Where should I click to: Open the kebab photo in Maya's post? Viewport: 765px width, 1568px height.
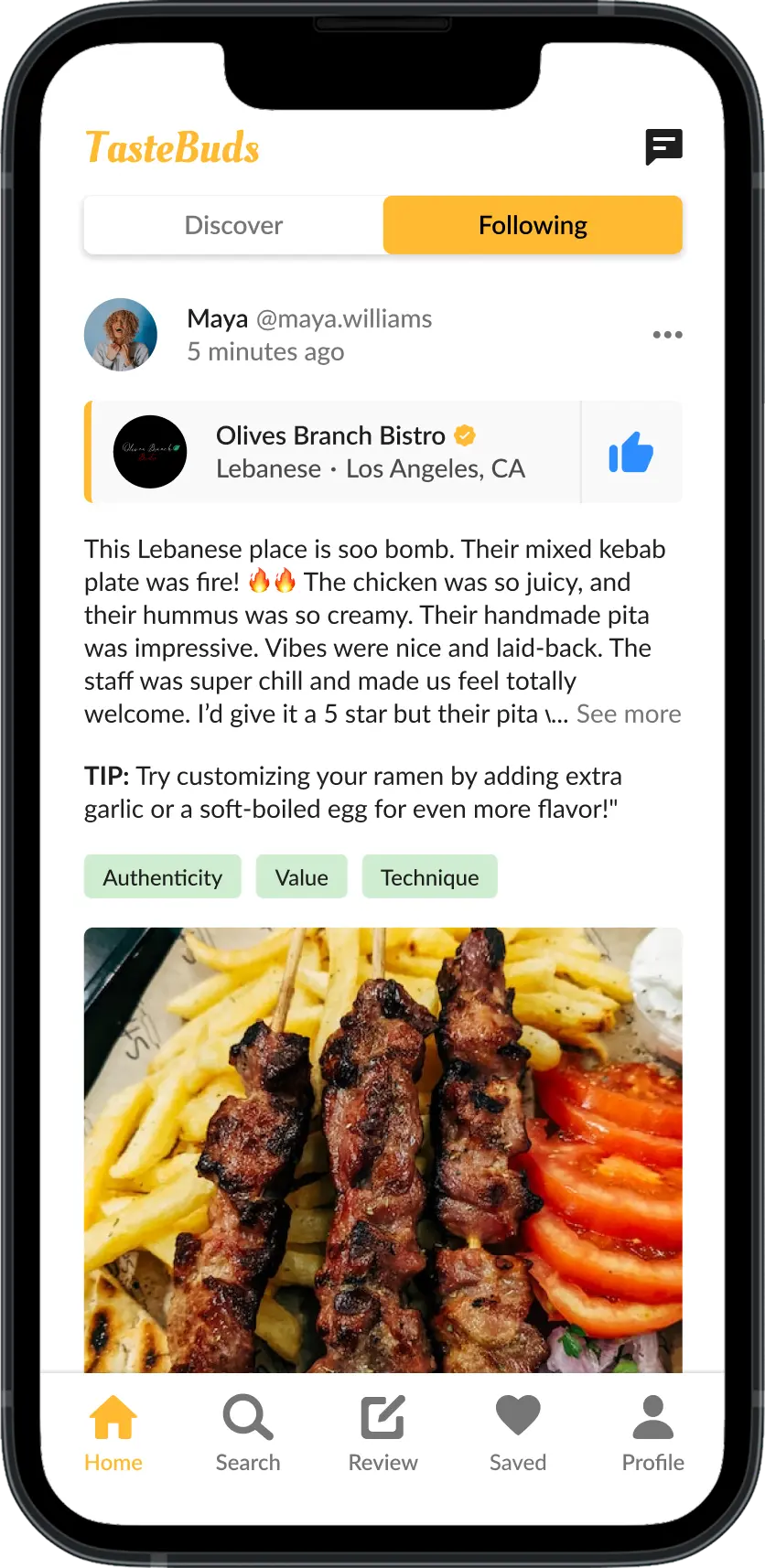(382, 1149)
